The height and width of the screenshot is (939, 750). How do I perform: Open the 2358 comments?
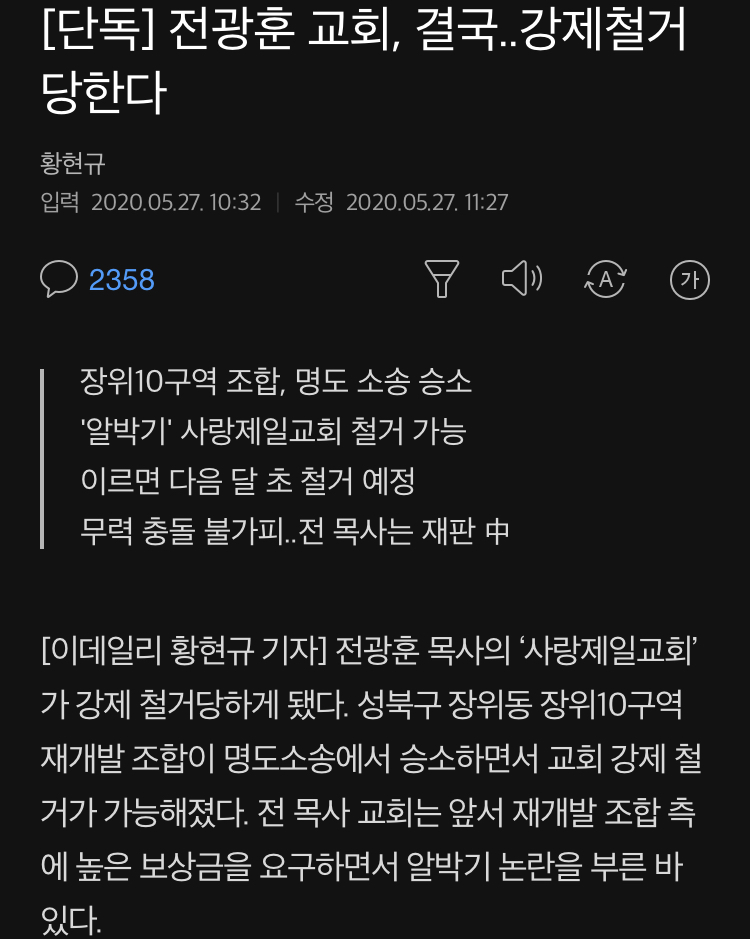pyautogui.click(x=98, y=279)
